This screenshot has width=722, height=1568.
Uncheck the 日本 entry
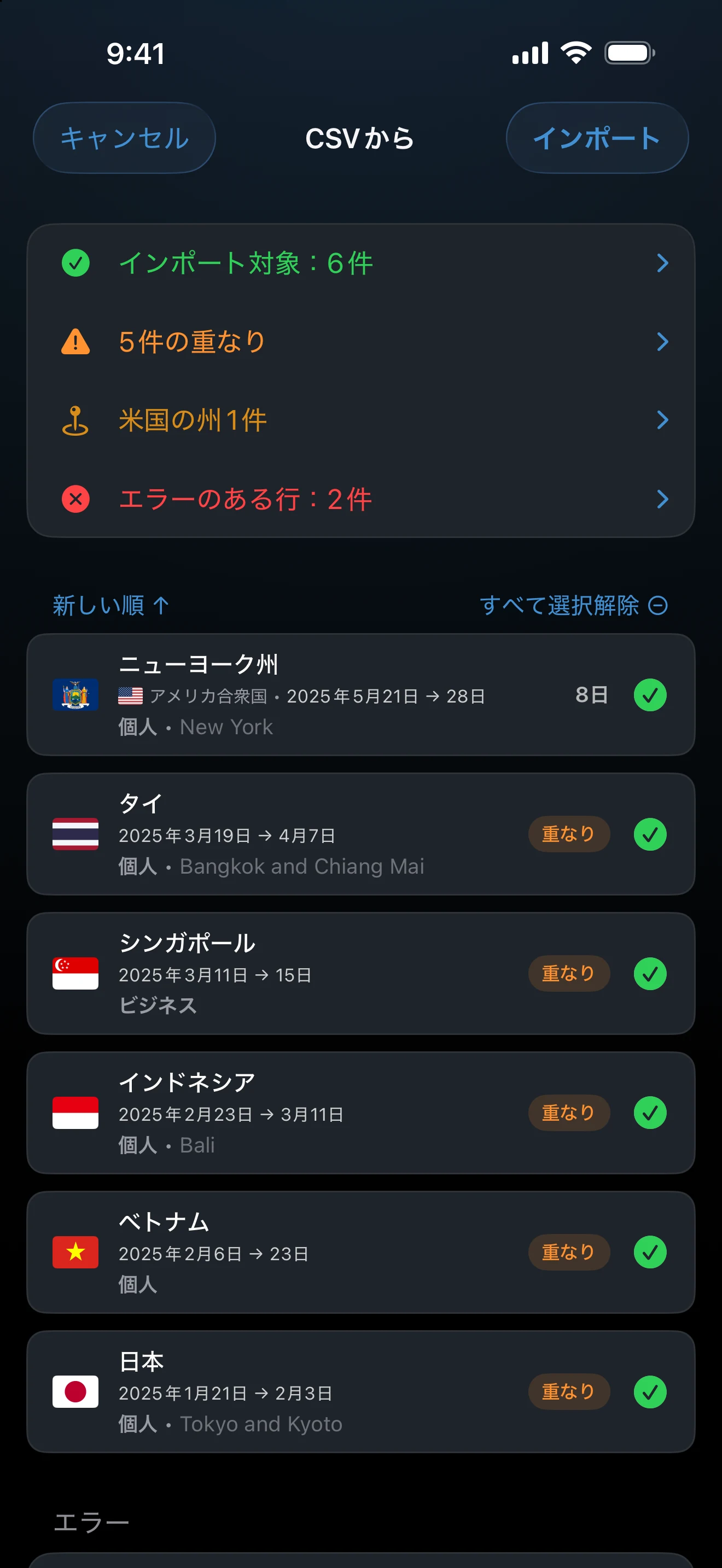650,1392
